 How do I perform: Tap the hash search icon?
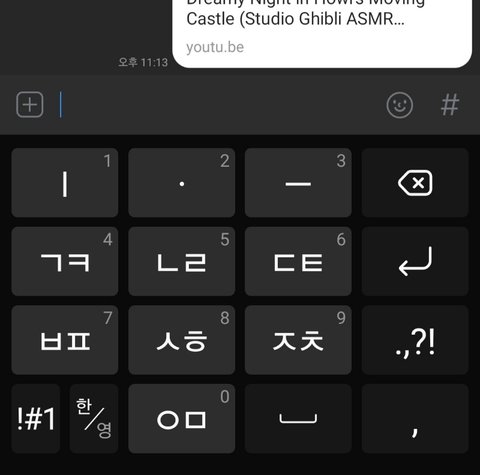pos(450,105)
